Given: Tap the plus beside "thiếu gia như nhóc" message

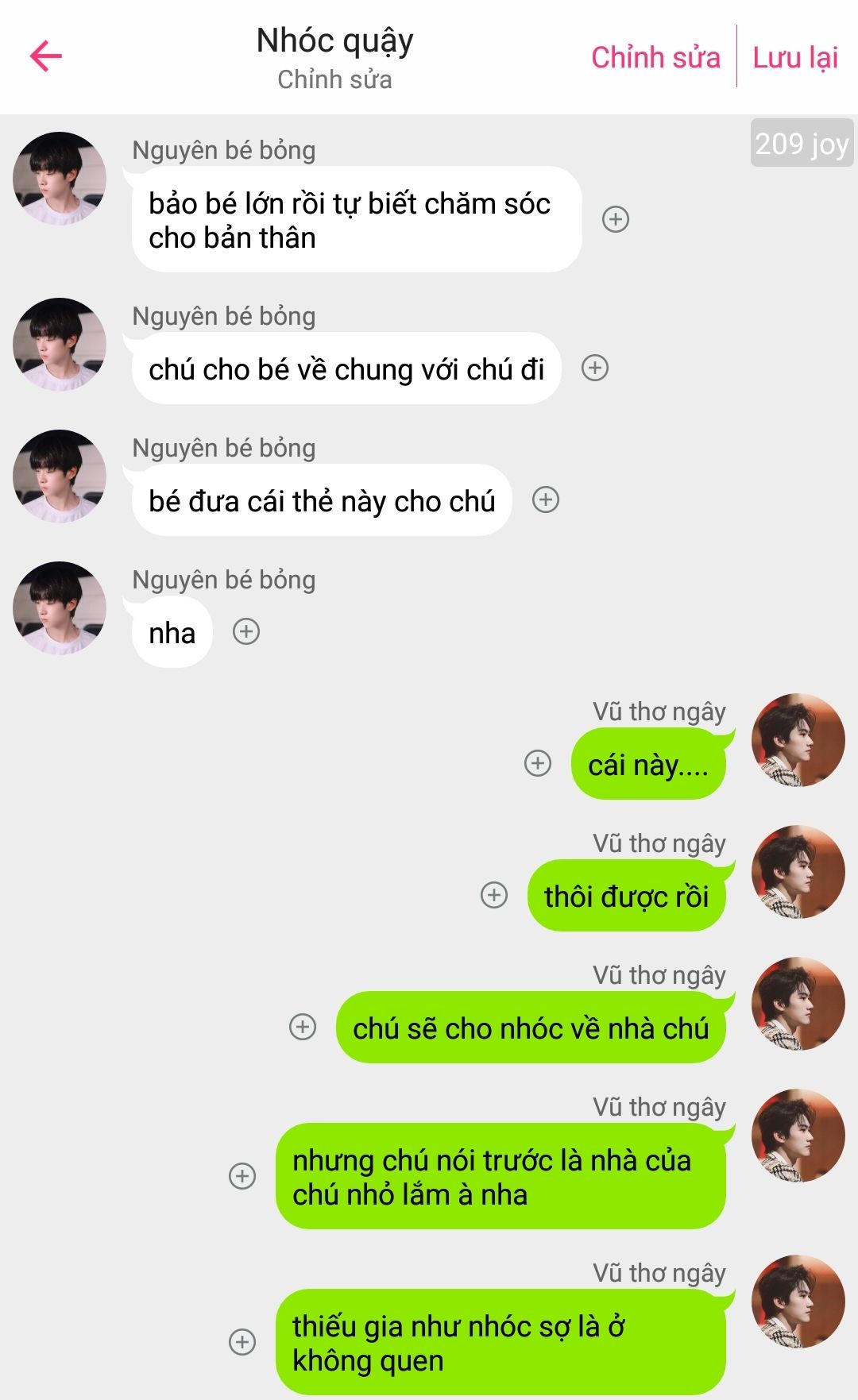Looking at the screenshot, I should tap(242, 1342).
